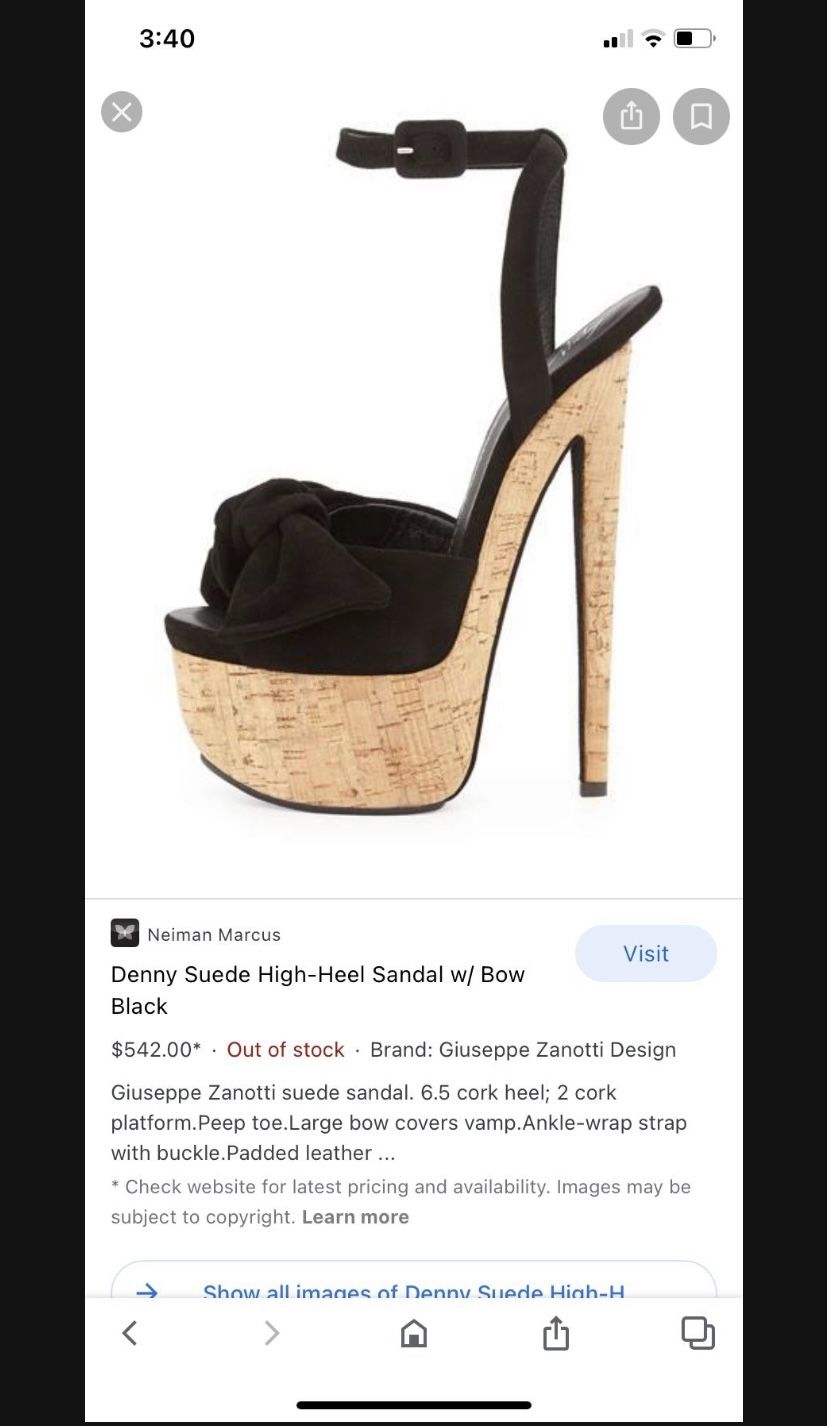Visit the Neiman Marcus page

point(646,953)
